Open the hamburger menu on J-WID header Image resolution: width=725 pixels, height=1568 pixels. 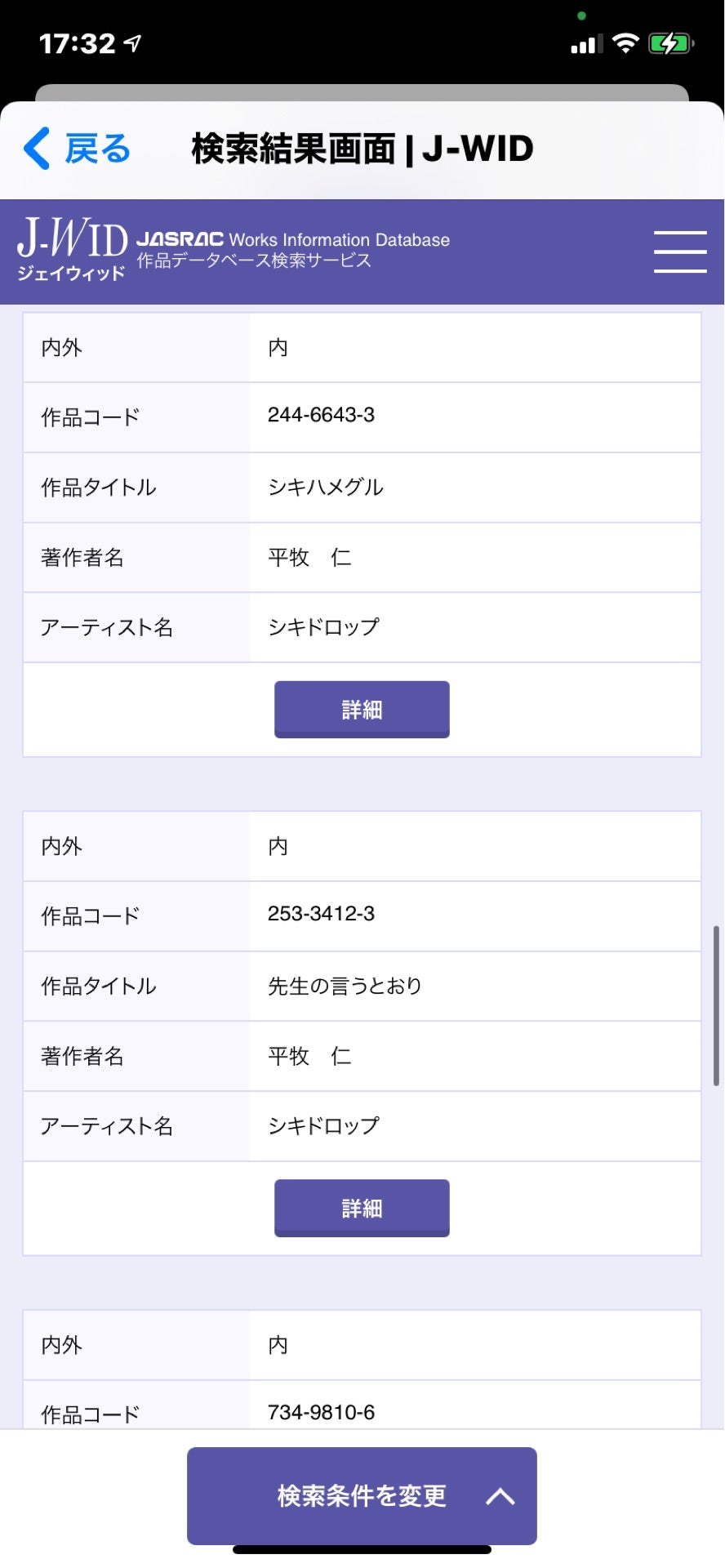click(680, 252)
